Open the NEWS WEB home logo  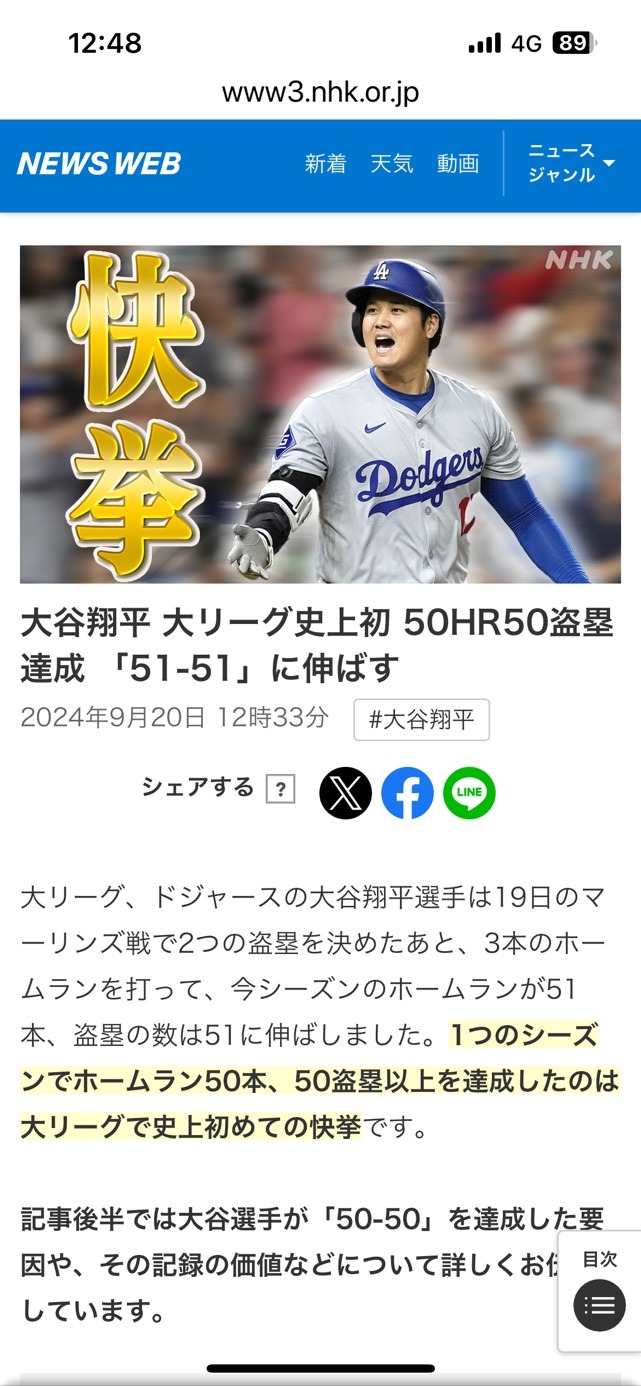point(98,164)
